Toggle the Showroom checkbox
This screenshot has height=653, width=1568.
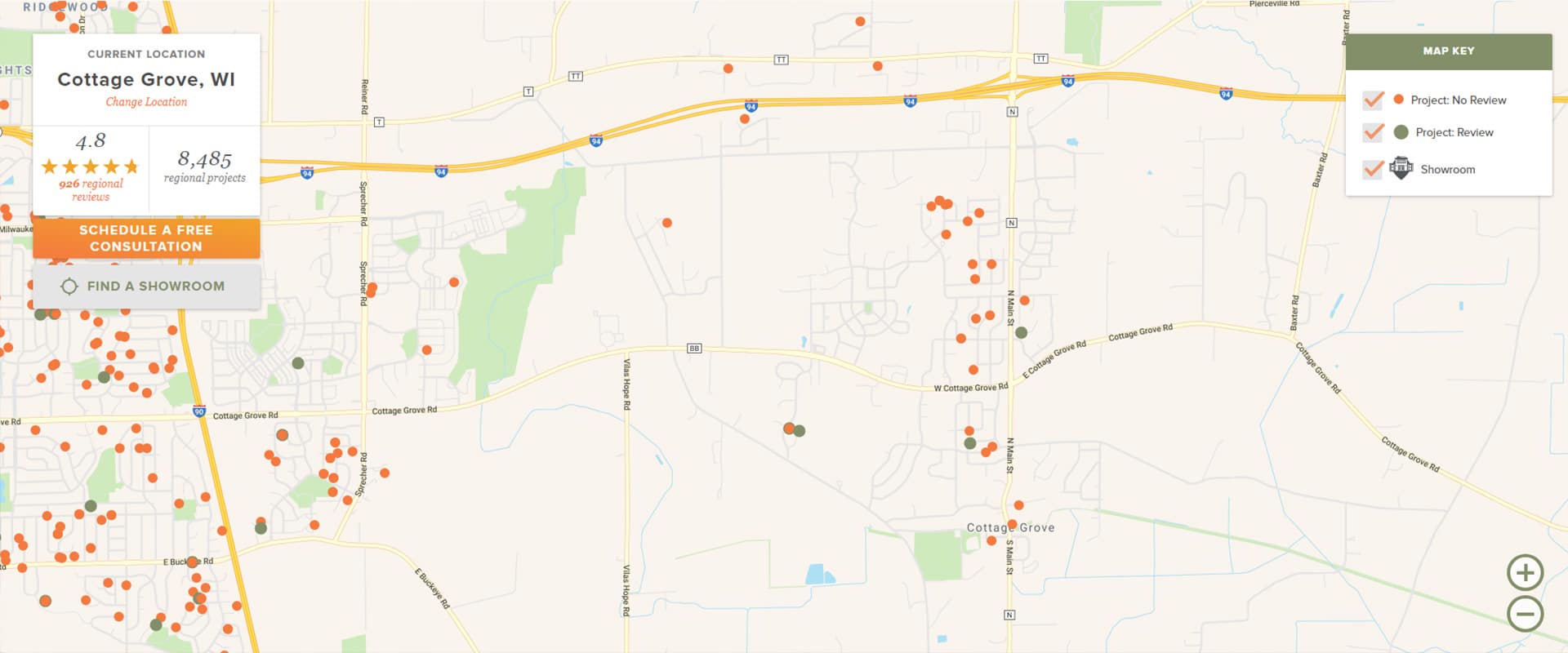tap(1373, 169)
